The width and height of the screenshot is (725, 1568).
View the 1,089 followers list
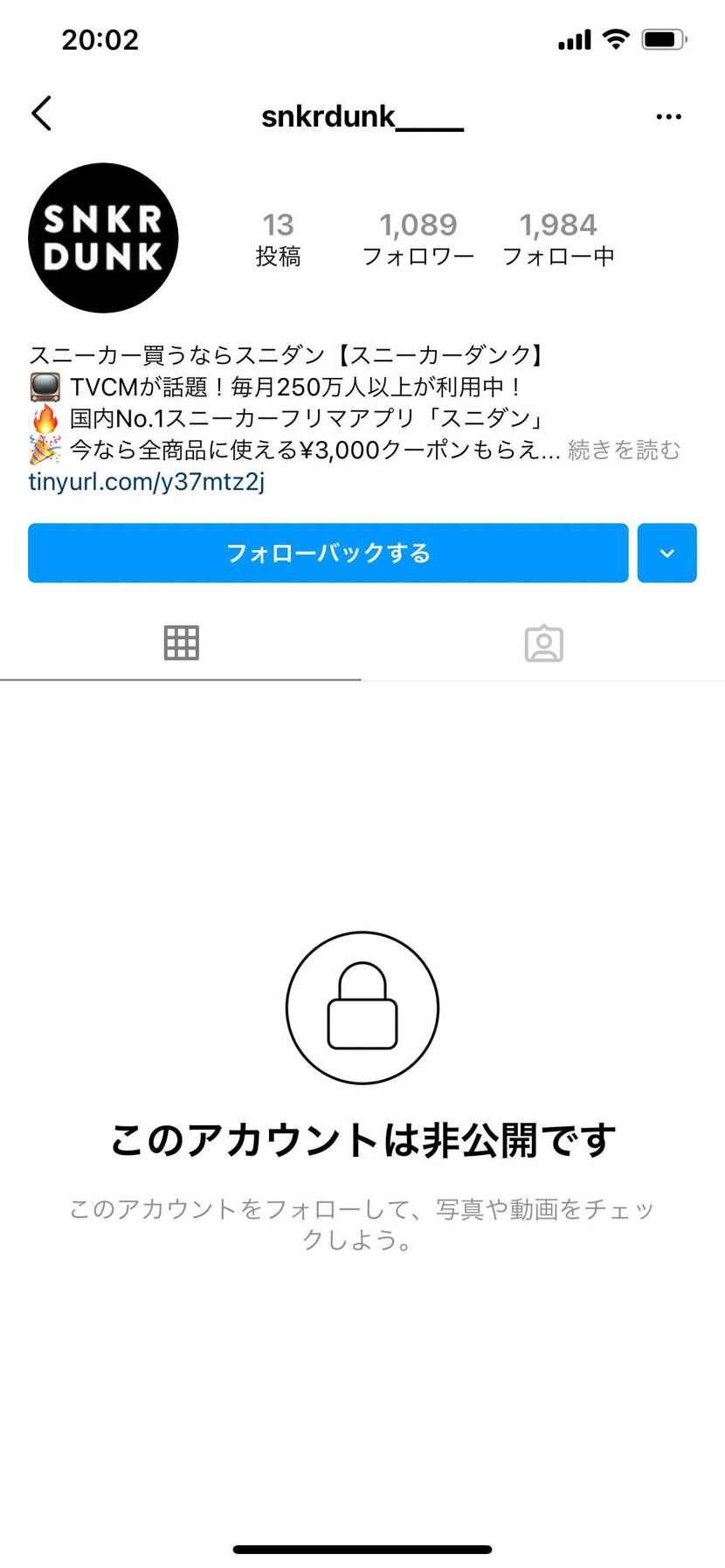418,237
